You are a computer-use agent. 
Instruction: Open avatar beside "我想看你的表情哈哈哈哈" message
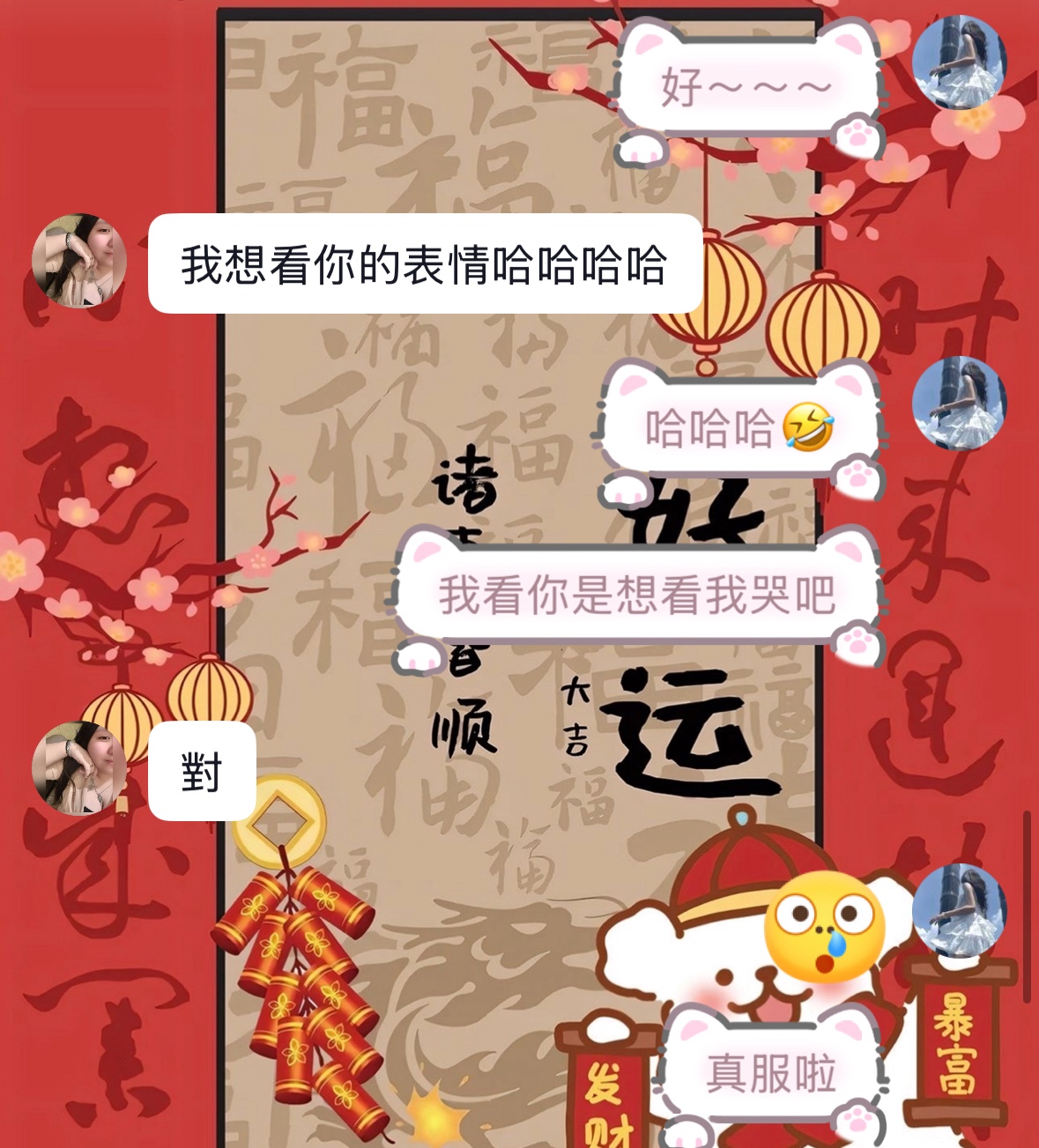click(79, 262)
